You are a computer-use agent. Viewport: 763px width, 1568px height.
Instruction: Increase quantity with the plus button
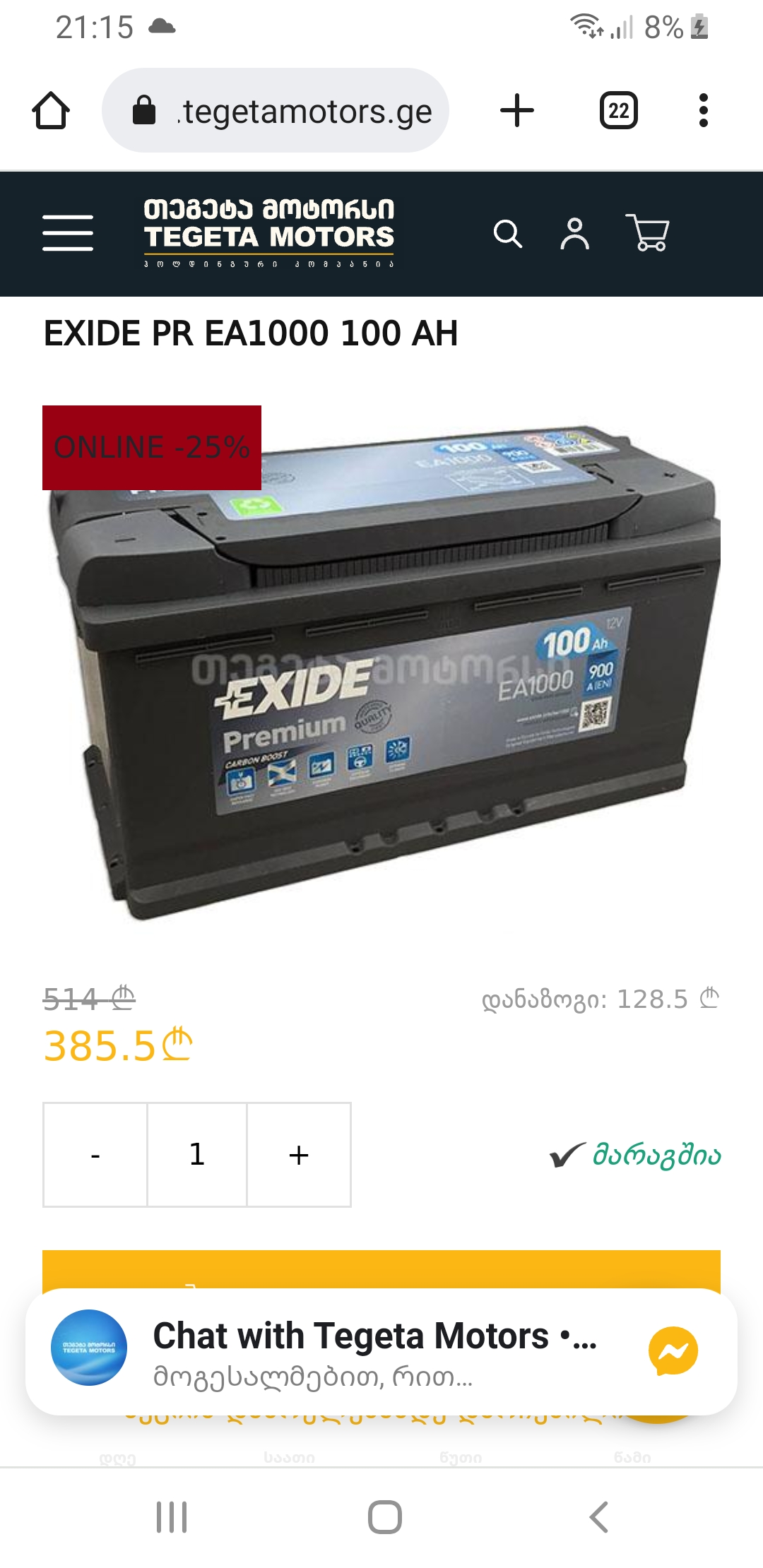[299, 1155]
